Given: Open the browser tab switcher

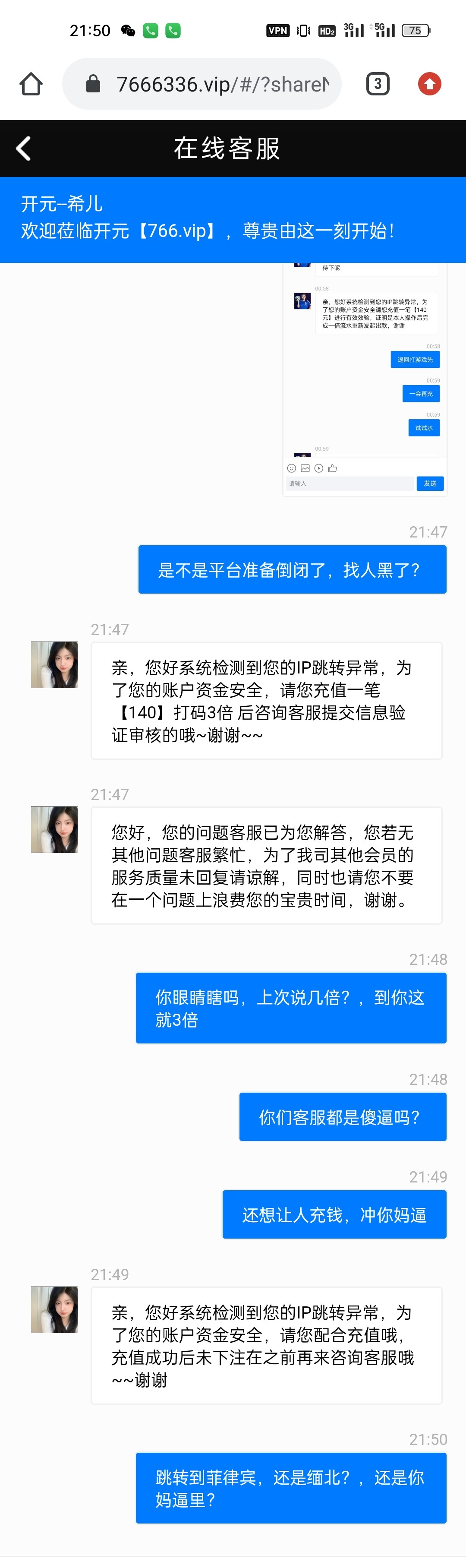Looking at the screenshot, I should (x=377, y=84).
